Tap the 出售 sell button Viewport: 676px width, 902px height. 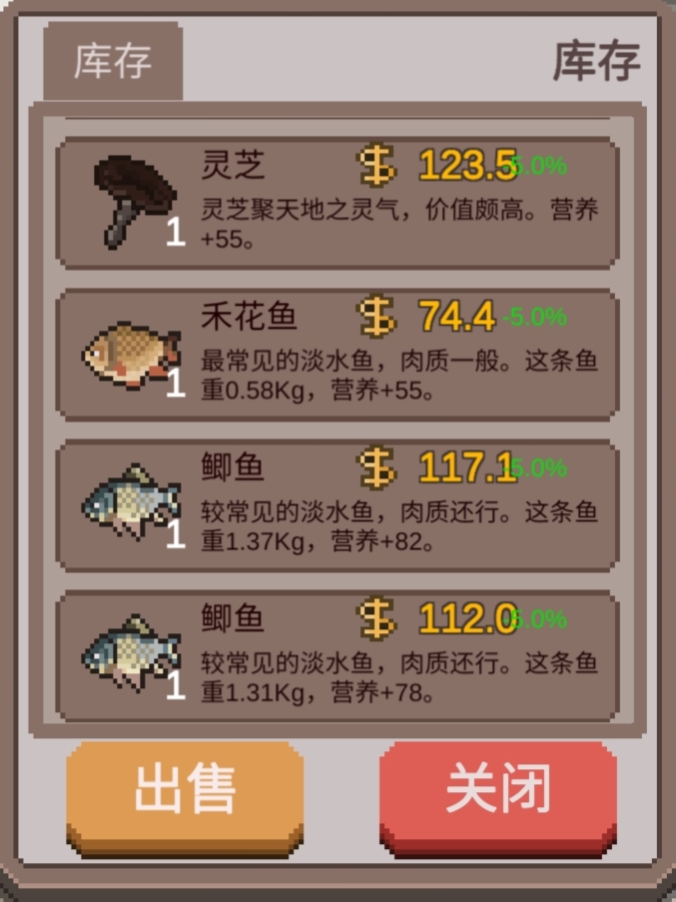point(185,792)
